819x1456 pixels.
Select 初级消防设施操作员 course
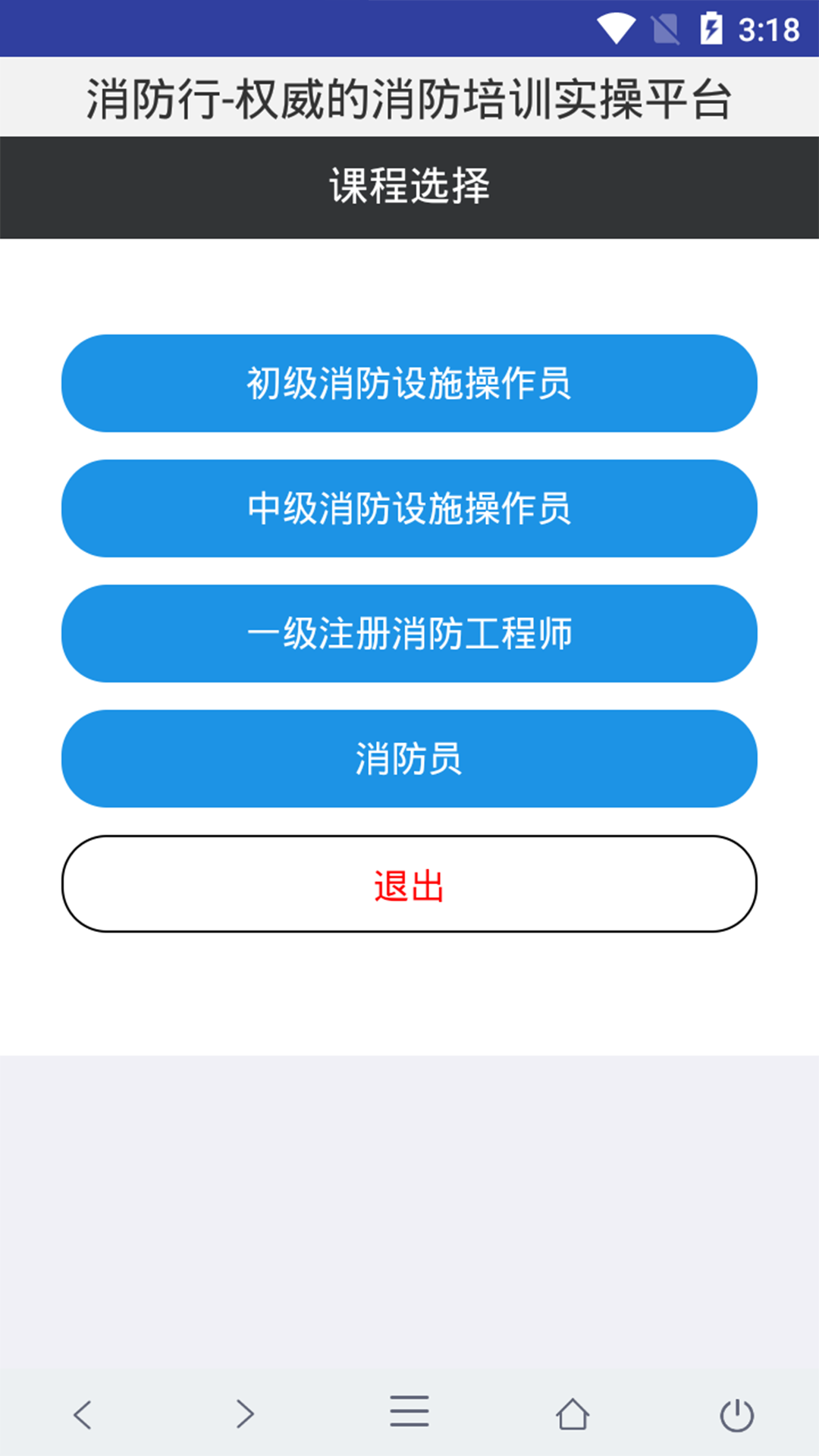pyautogui.click(x=409, y=383)
